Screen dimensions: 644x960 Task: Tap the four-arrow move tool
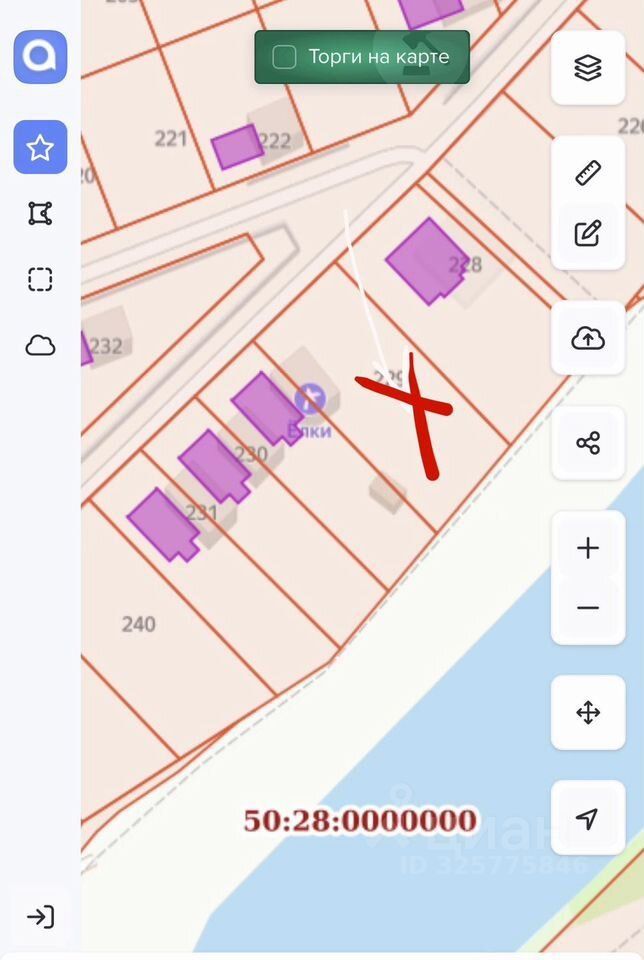pos(588,713)
